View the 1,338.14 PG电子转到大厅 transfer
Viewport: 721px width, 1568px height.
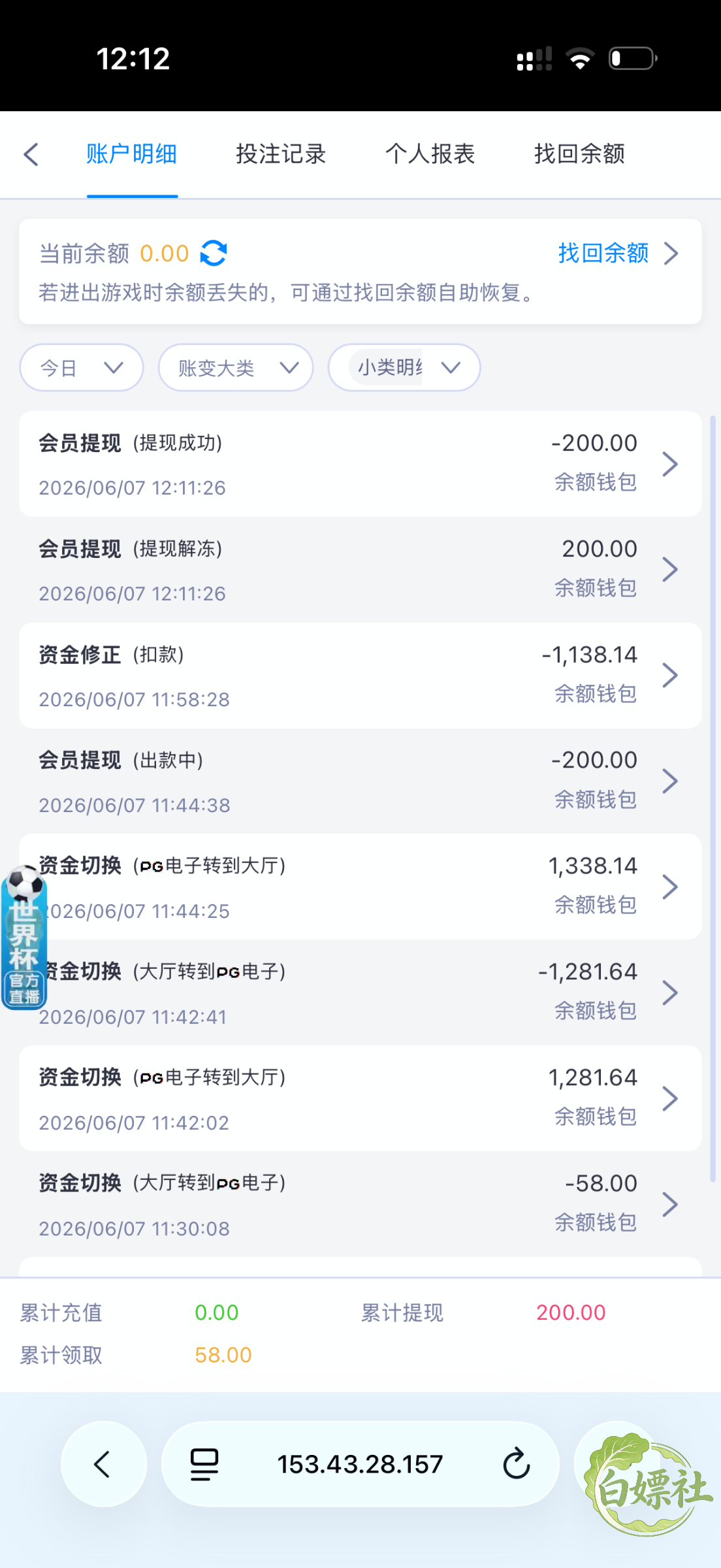(360, 887)
